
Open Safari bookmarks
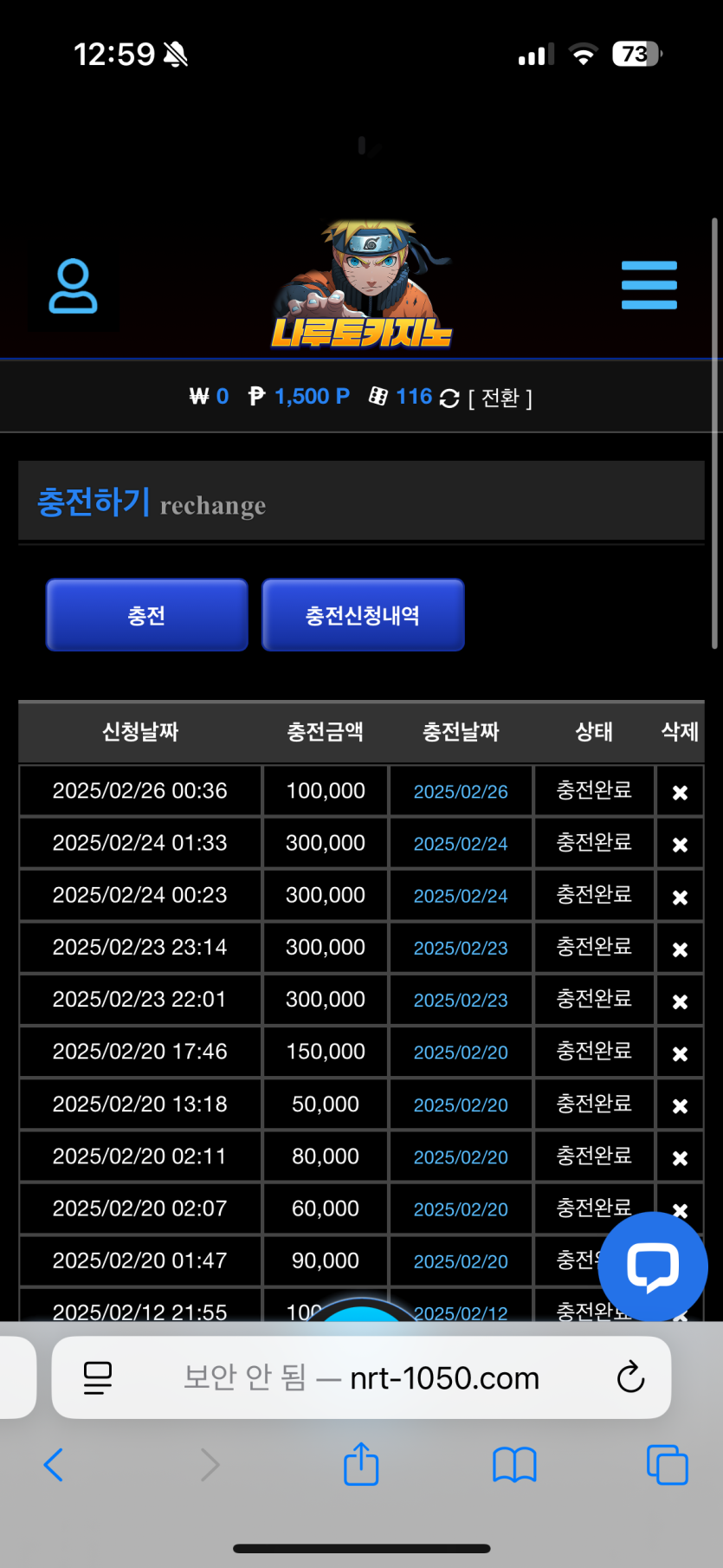(x=514, y=1465)
